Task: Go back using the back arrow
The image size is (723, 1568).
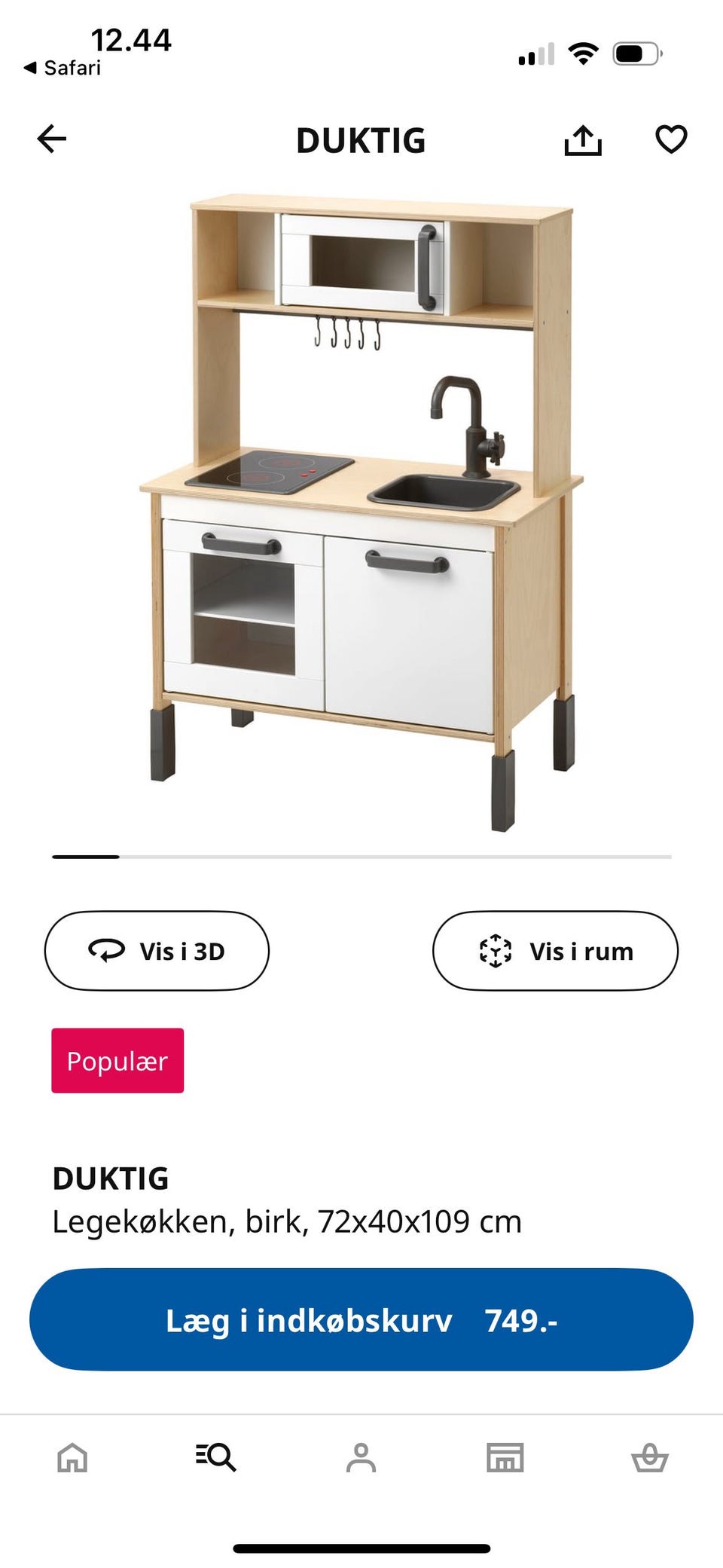Action: tap(50, 139)
